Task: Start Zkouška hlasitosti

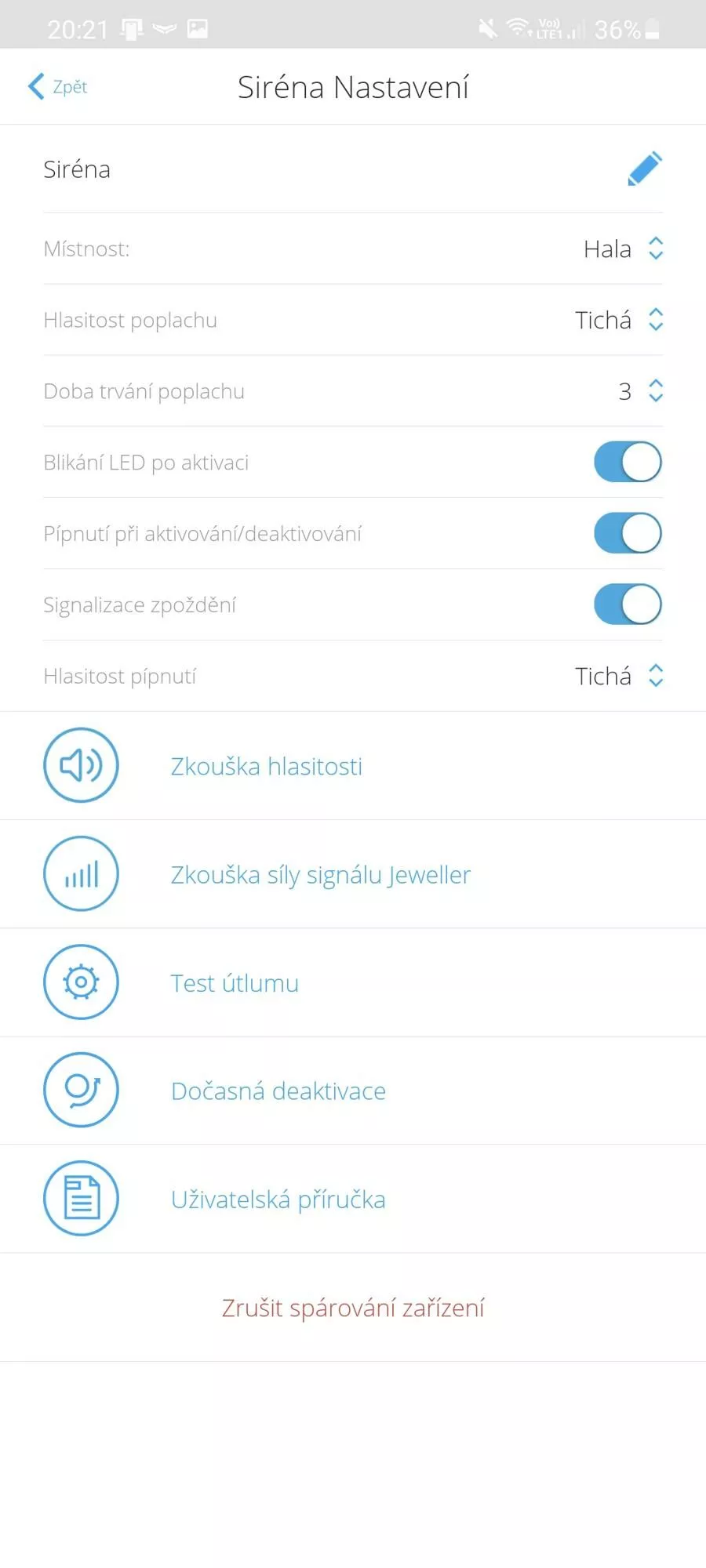Action: (x=353, y=766)
